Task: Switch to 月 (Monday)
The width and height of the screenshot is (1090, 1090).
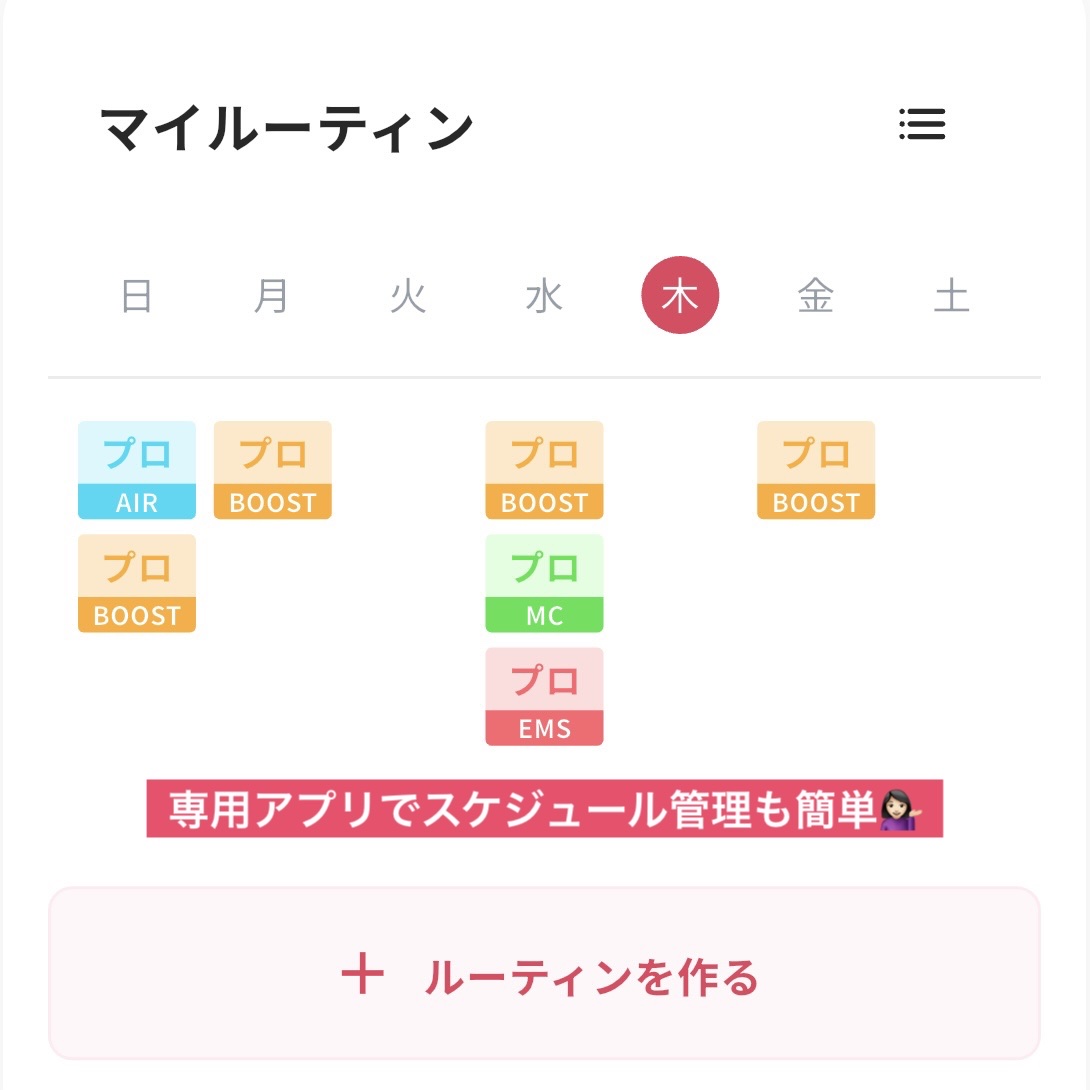Action: [x=272, y=297]
